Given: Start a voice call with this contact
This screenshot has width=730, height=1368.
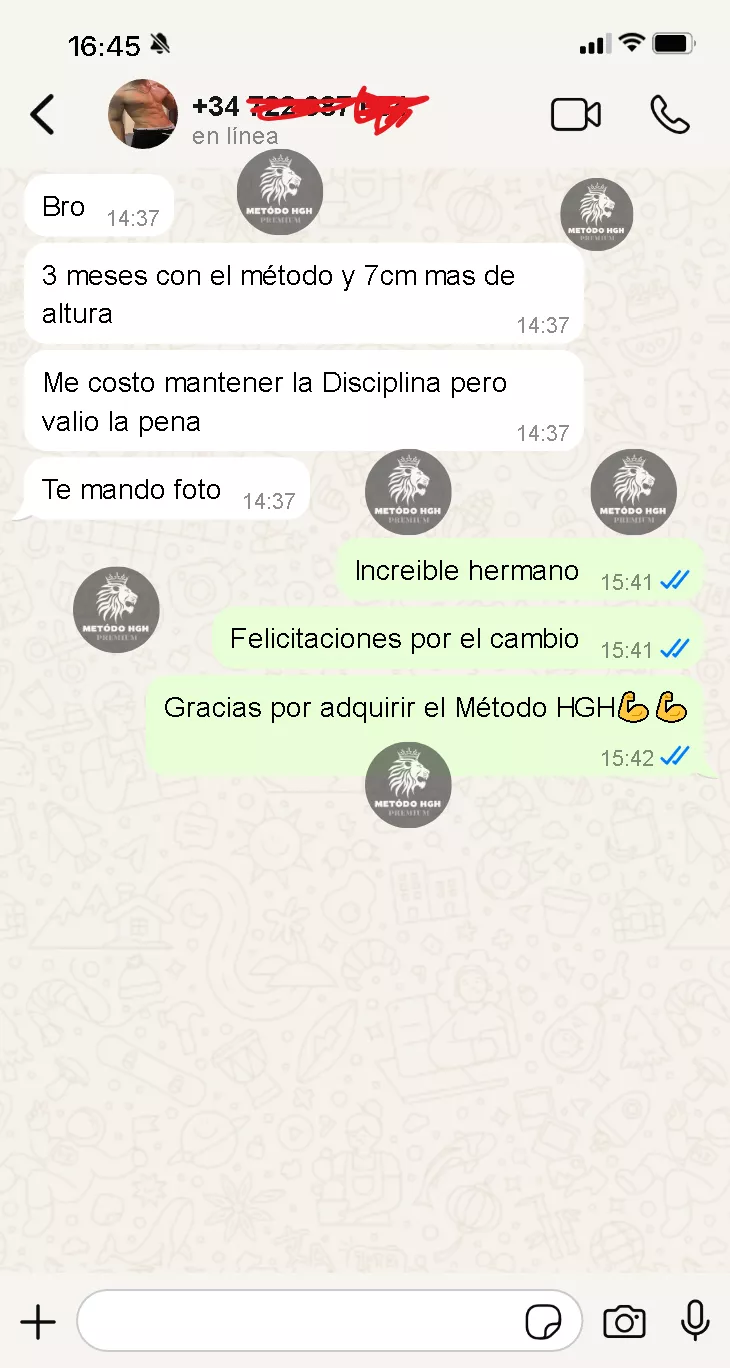Looking at the screenshot, I should click(x=669, y=115).
